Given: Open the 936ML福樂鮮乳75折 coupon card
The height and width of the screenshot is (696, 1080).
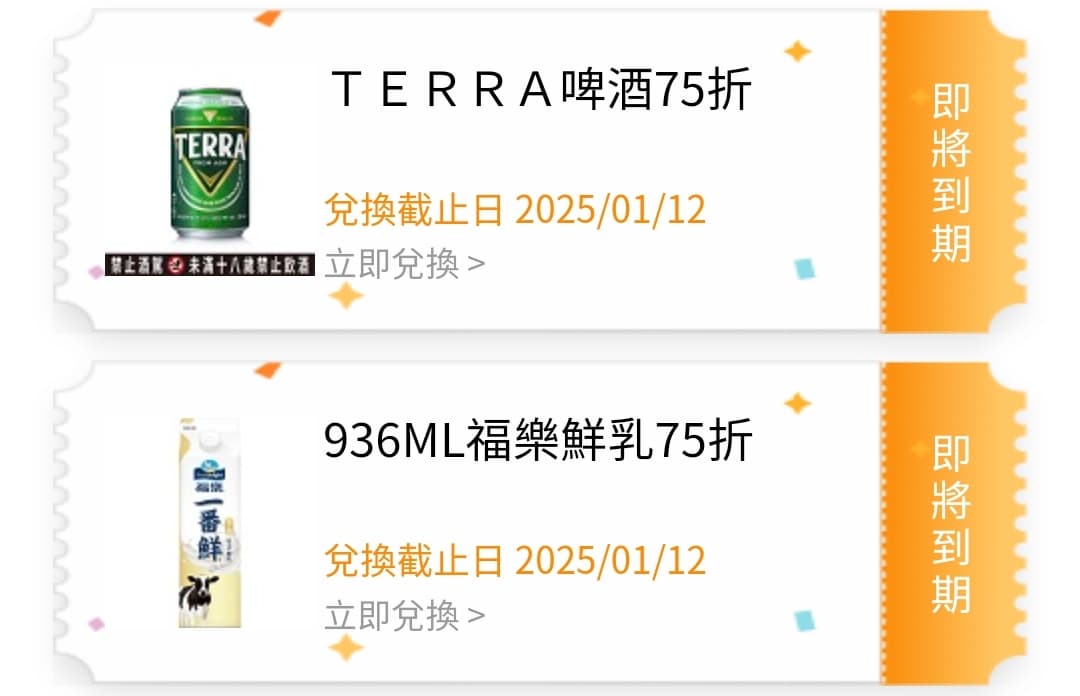Looking at the screenshot, I should (540, 442).
